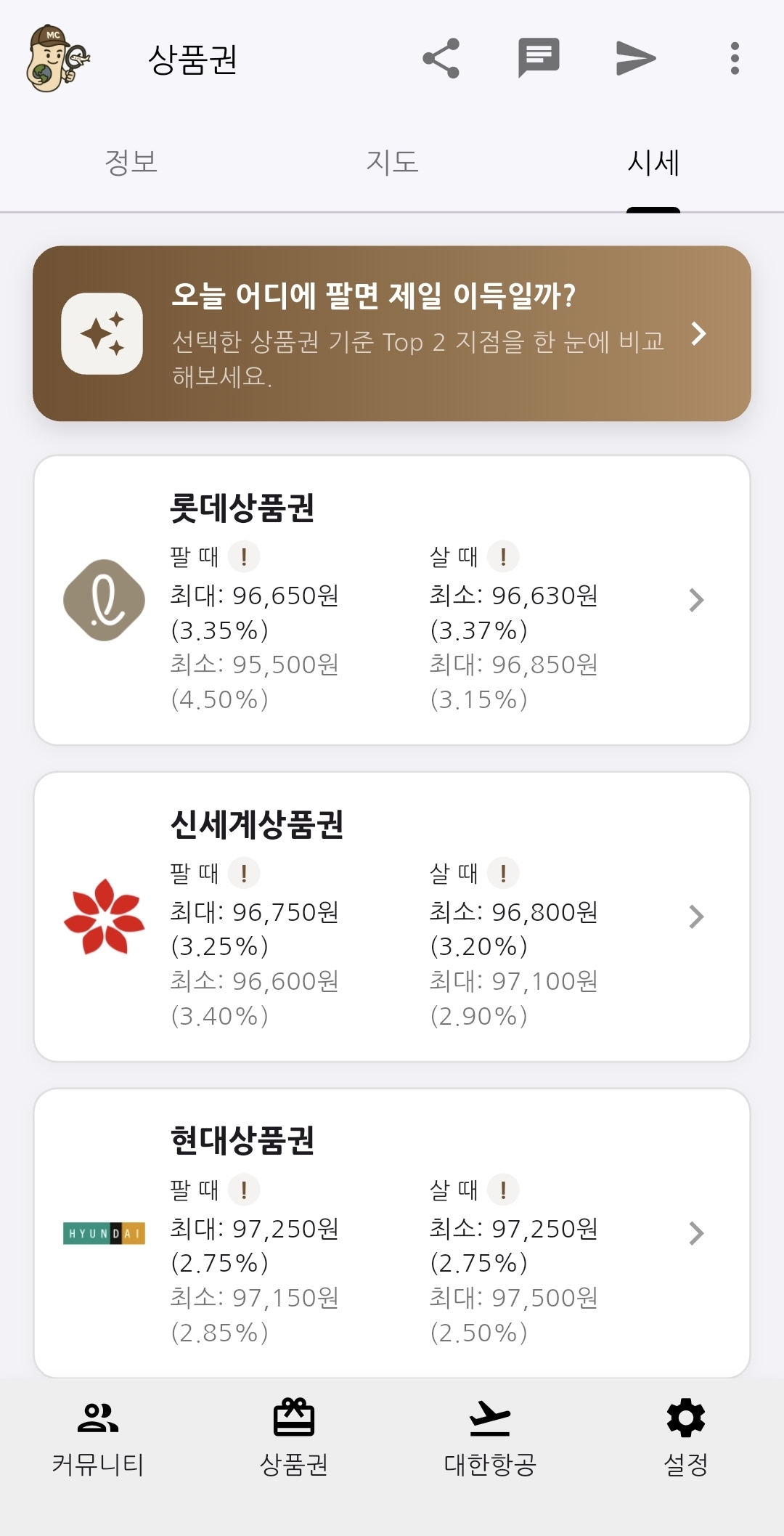Image resolution: width=784 pixels, height=1536 pixels.
Task: Share this gift certificate page
Action: click(x=441, y=58)
